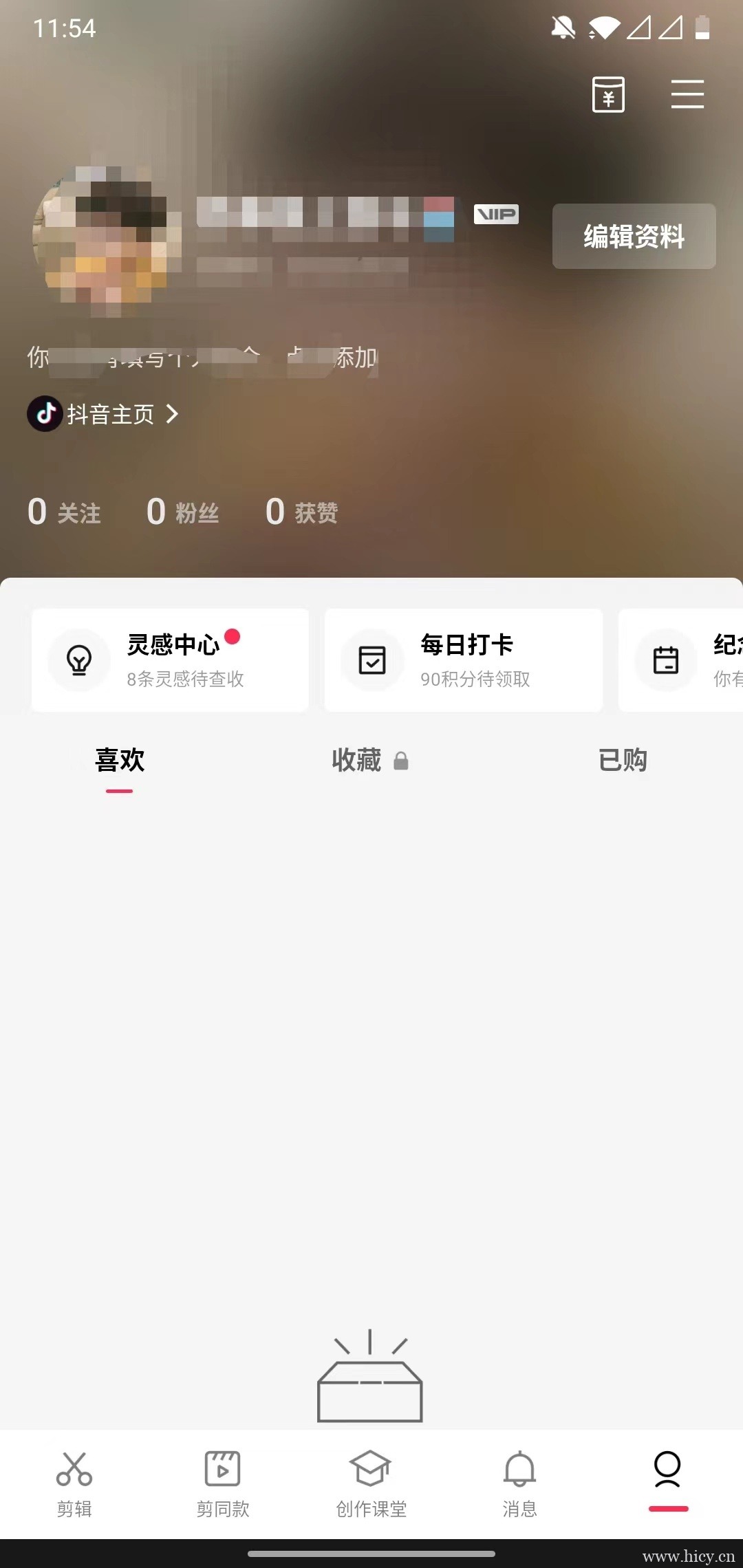This screenshot has height=1568, width=743.
Task: Expand 抖音主页 via its chevron arrow
Action: (172, 414)
